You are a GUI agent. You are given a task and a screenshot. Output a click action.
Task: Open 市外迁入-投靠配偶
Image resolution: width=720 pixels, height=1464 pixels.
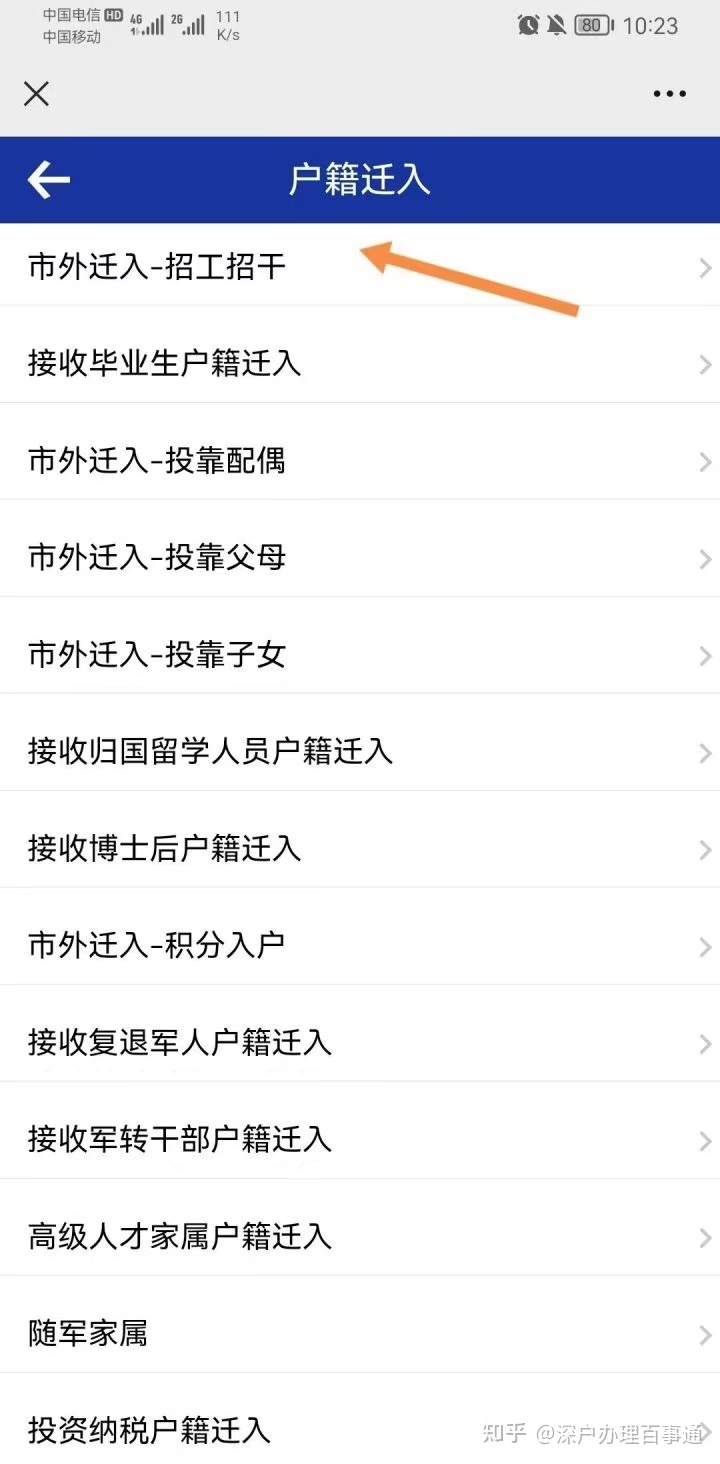pos(360,460)
